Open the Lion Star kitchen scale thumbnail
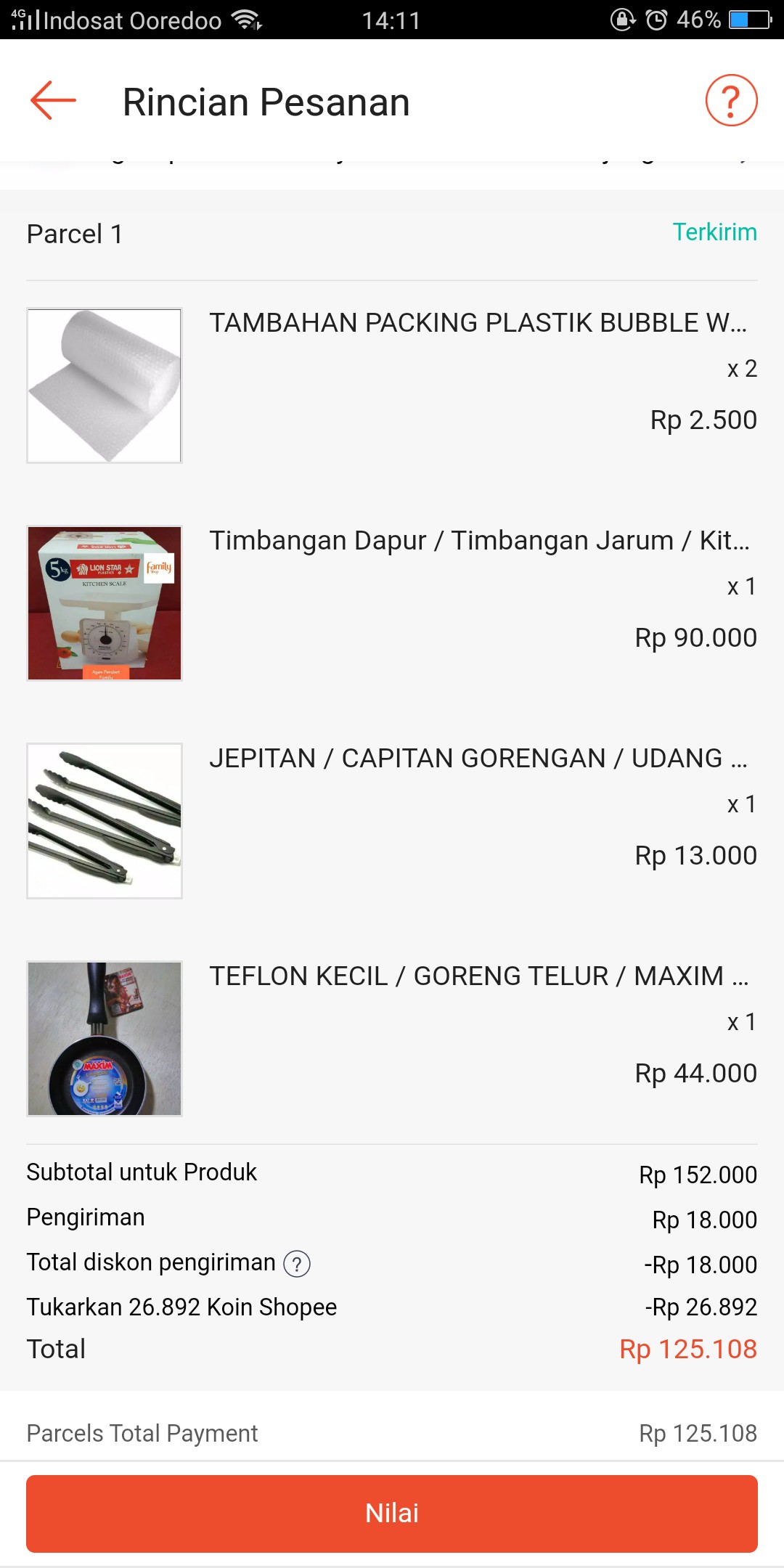The image size is (784, 1568). 105,603
